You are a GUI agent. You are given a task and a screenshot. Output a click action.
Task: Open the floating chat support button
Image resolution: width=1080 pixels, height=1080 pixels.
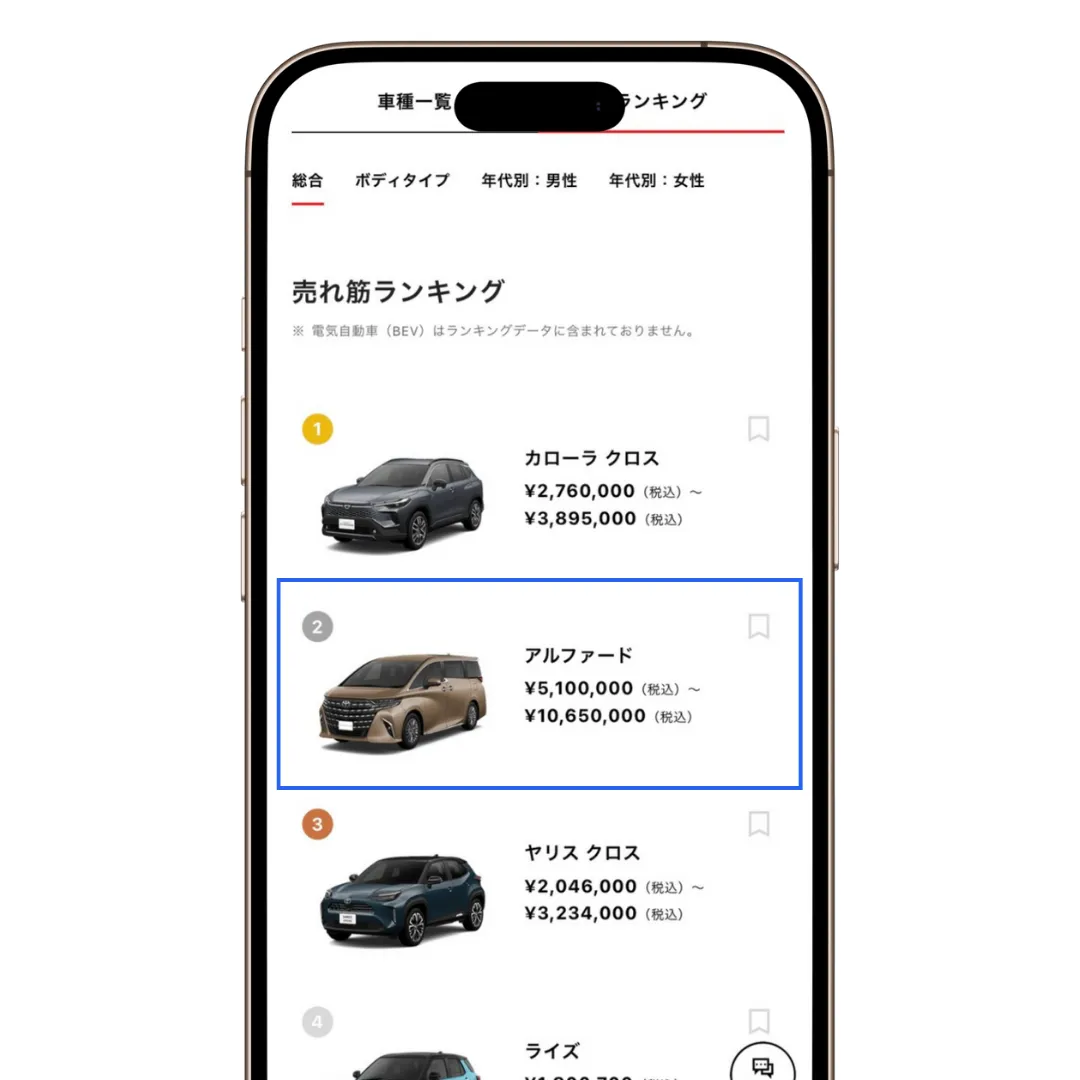click(762, 1066)
